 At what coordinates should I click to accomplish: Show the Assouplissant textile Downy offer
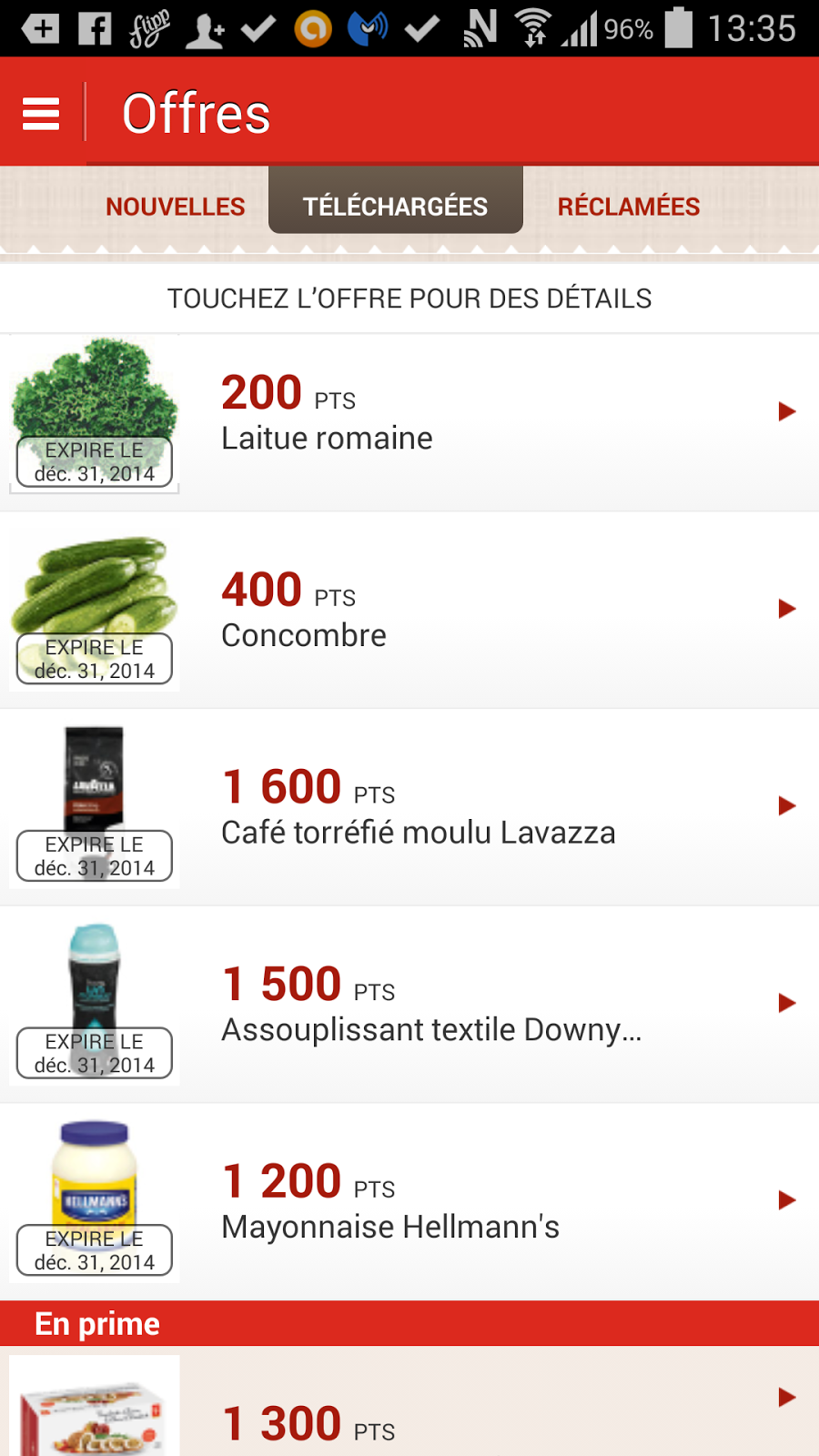[x=409, y=1005]
